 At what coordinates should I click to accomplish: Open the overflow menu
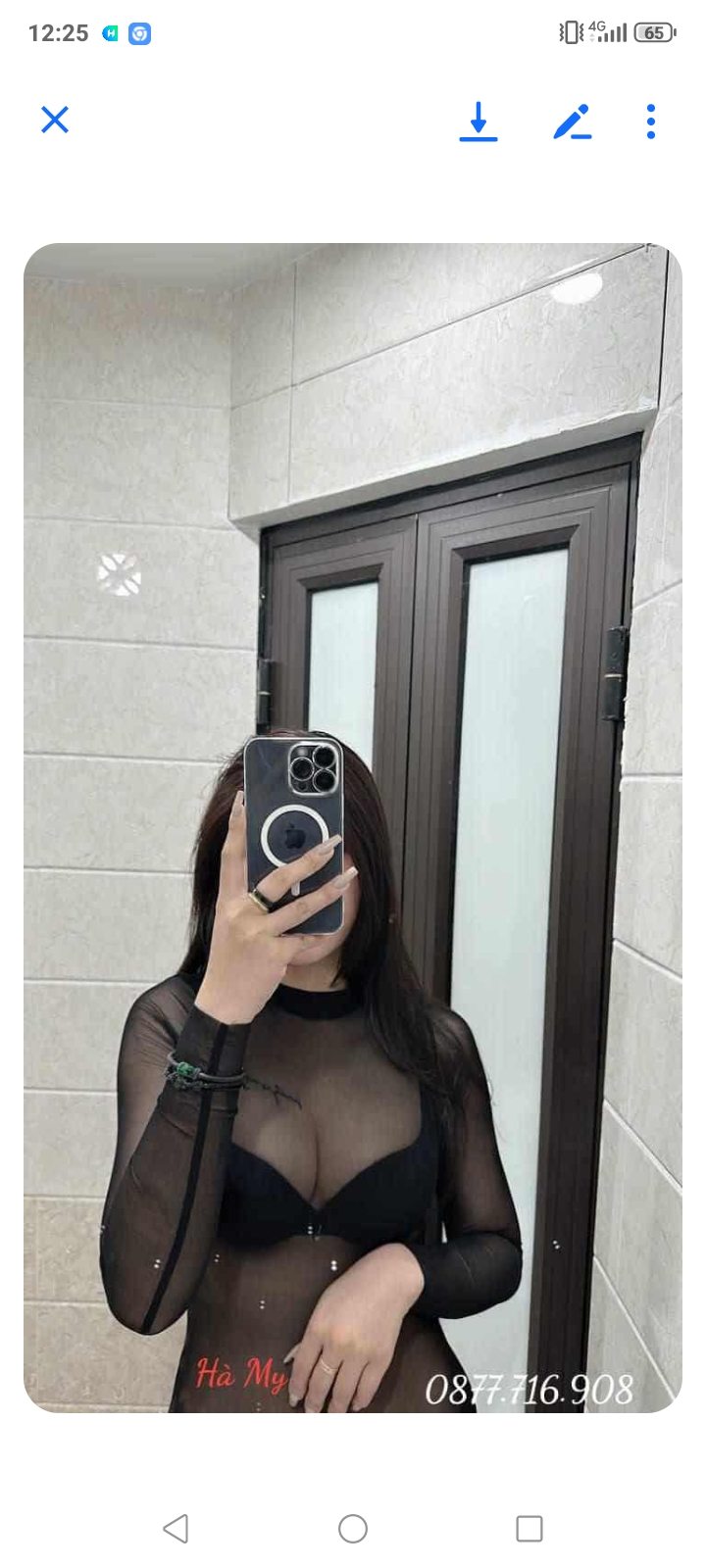[x=651, y=122]
